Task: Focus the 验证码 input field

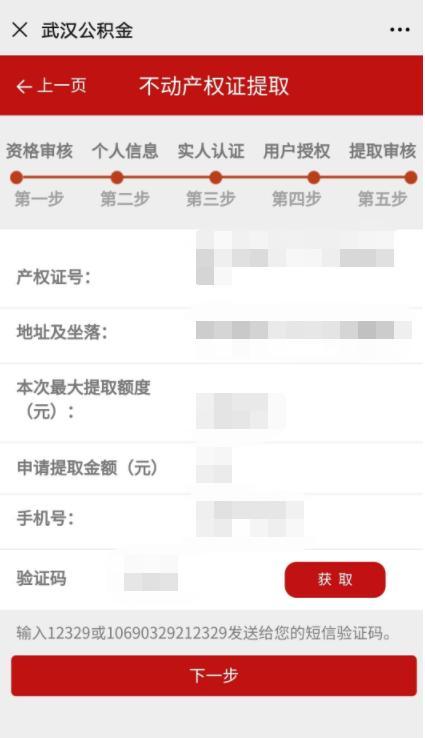Action: pos(193,579)
